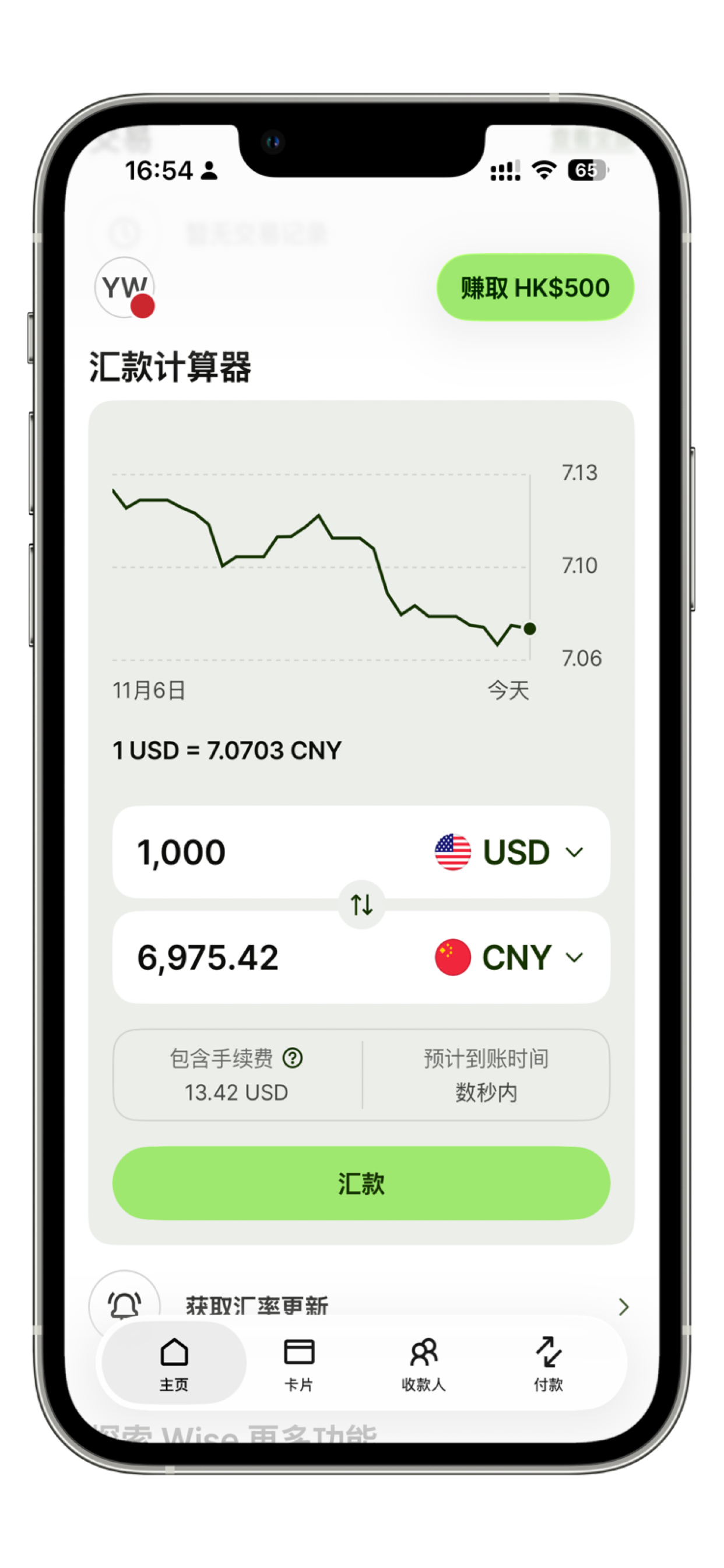
Task: Tap the green 汇款 send button
Action: click(x=361, y=1184)
